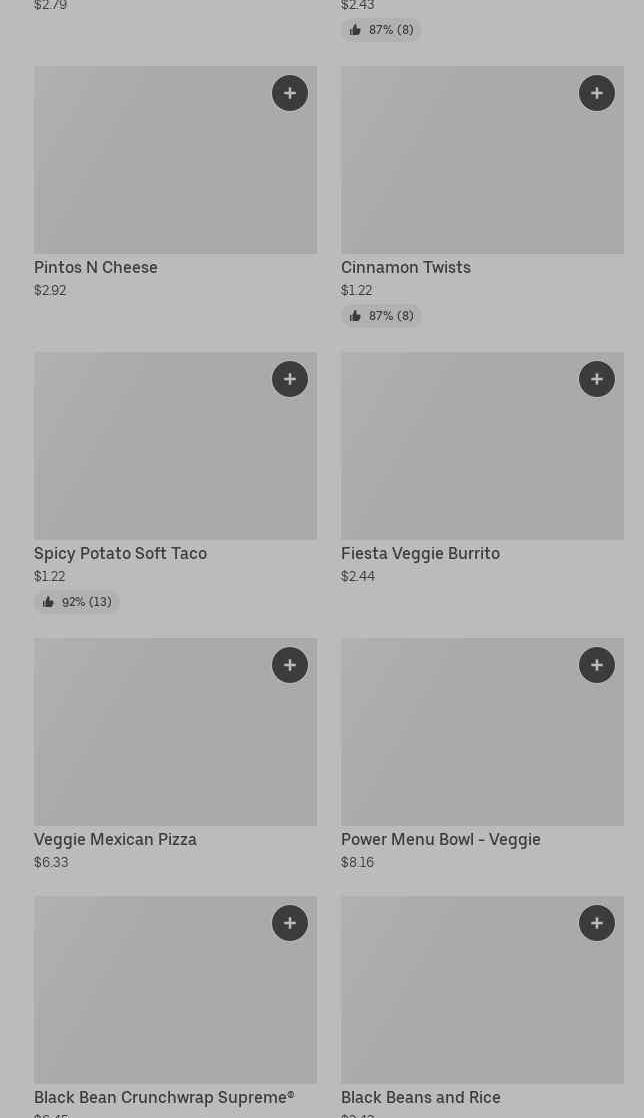This screenshot has height=1118, width=644.
Task: Add Veggie Mexican Pizza to the order
Action: (290, 665)
